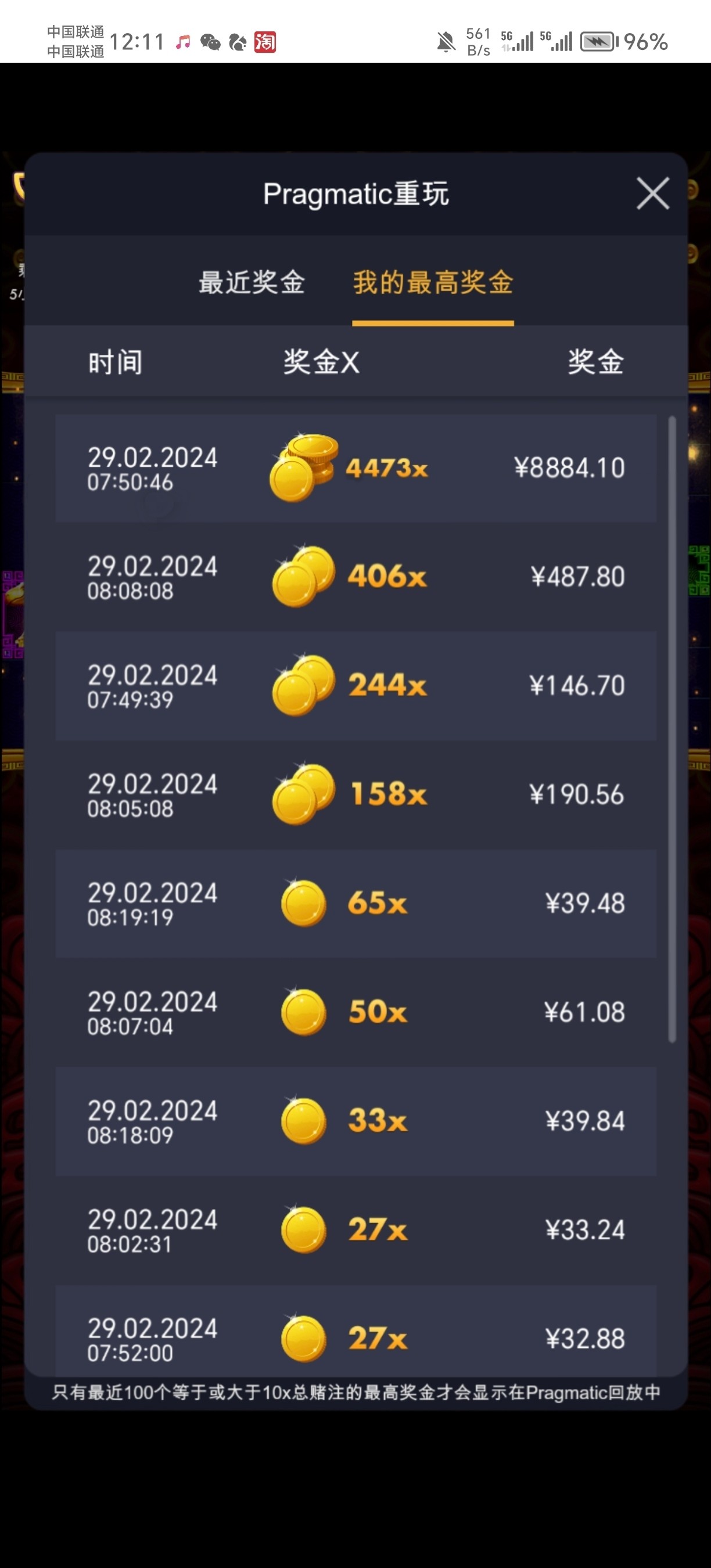Screen dimensions: 711x1568
Task: Open the 406x replay worth ¥487.80
Action: tap(355, 577)
